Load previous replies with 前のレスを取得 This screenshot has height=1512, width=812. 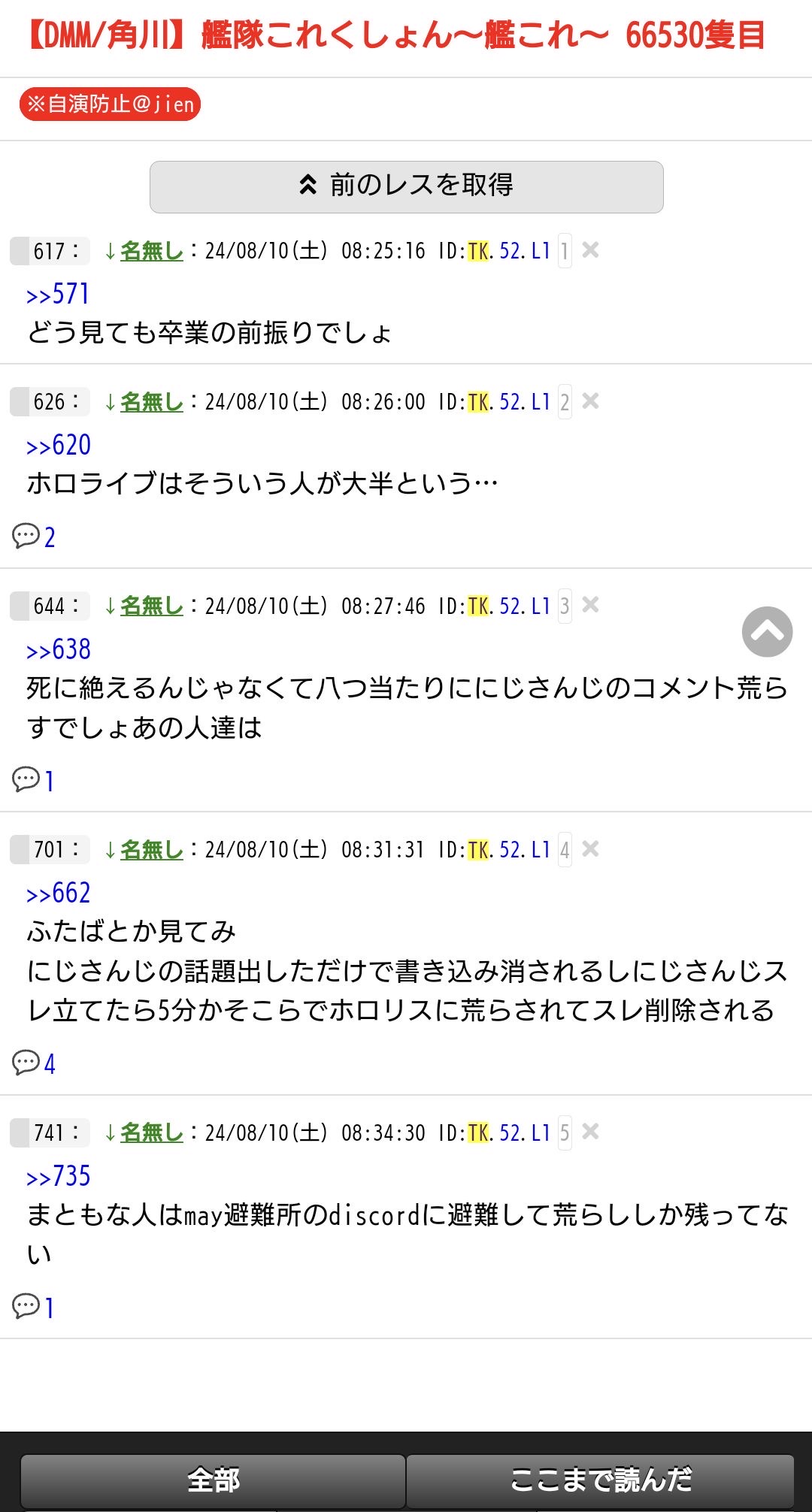coord(406,186)
